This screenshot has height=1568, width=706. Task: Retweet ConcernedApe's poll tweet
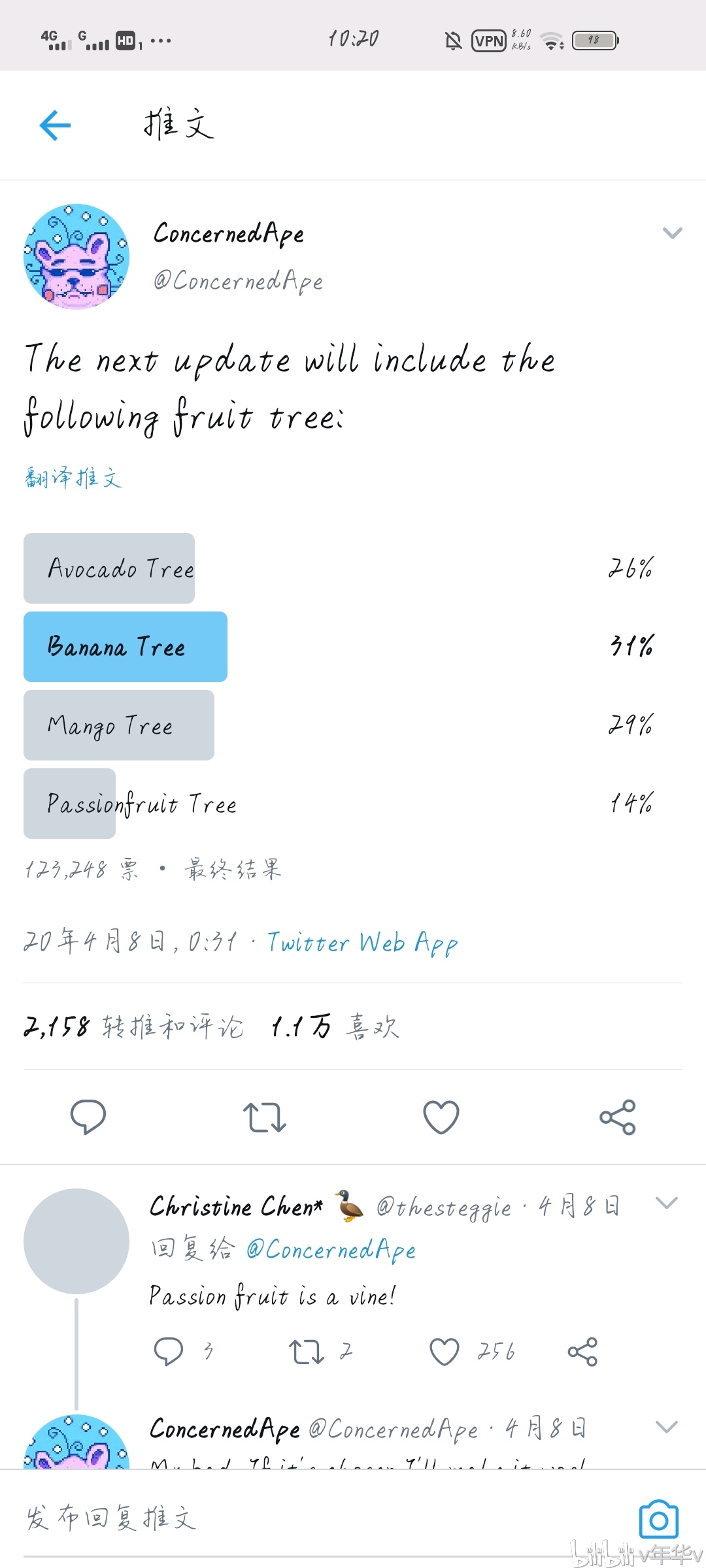click(265, 1117)
